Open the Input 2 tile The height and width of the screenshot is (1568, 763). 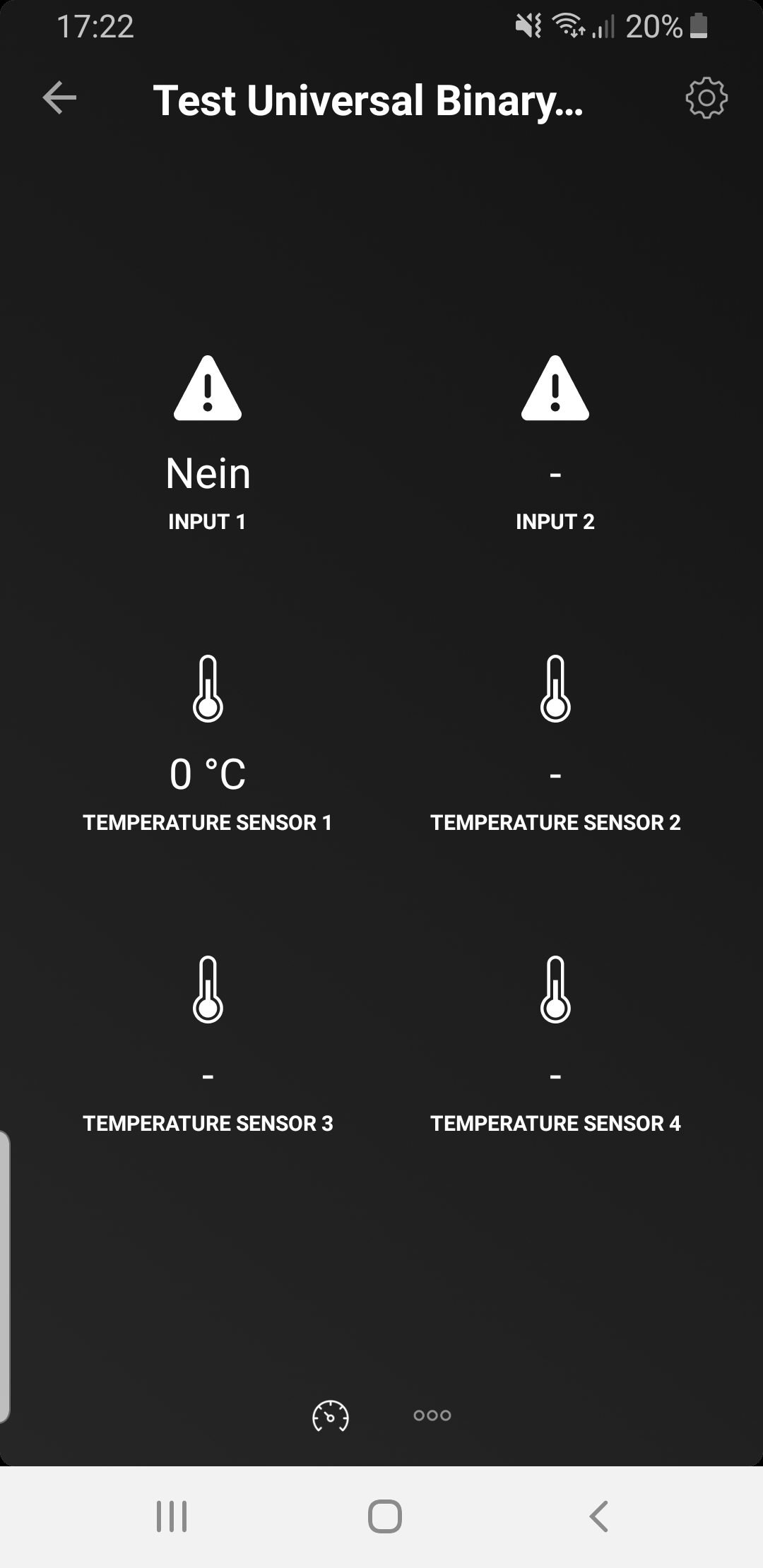click(x=555, y=445)
